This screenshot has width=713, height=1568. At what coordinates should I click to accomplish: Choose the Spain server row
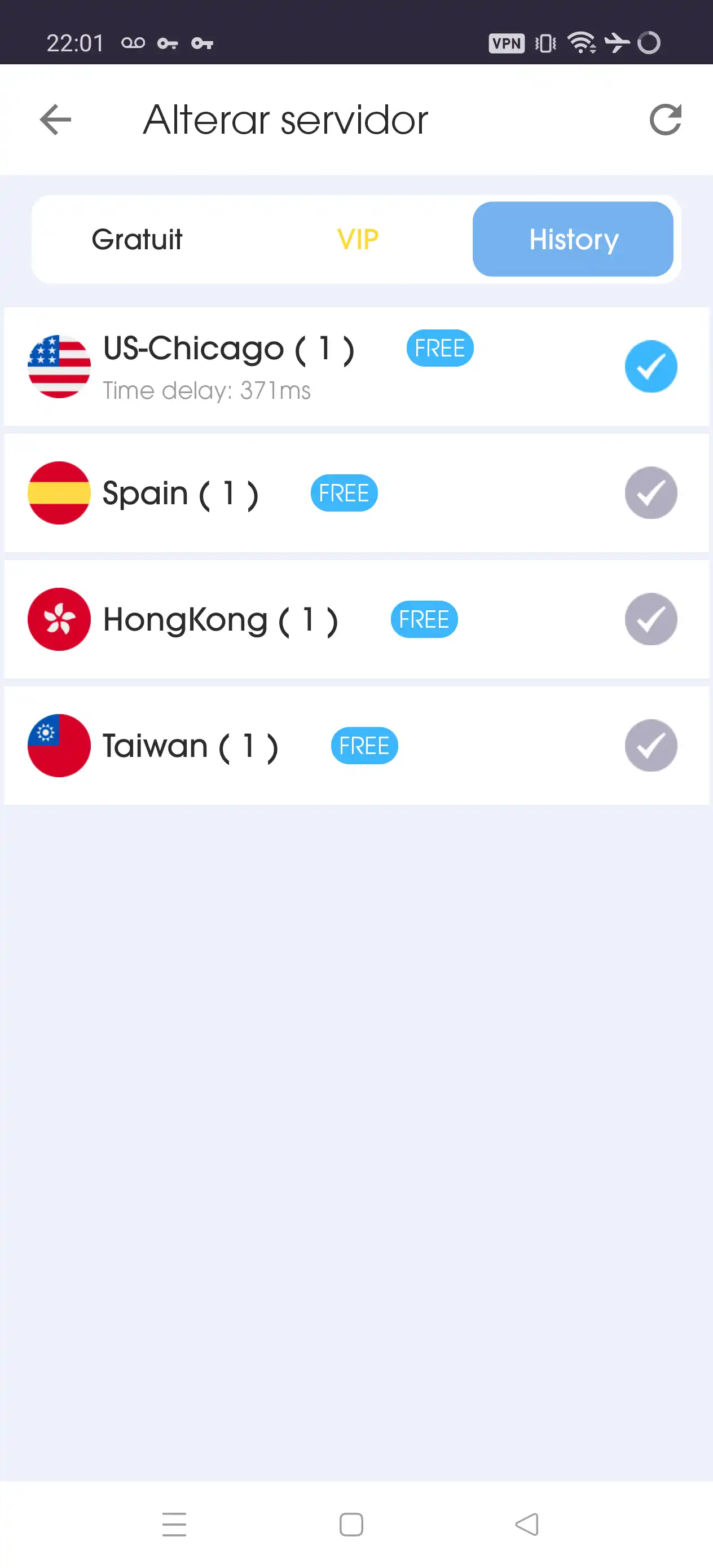click(305, 493)
